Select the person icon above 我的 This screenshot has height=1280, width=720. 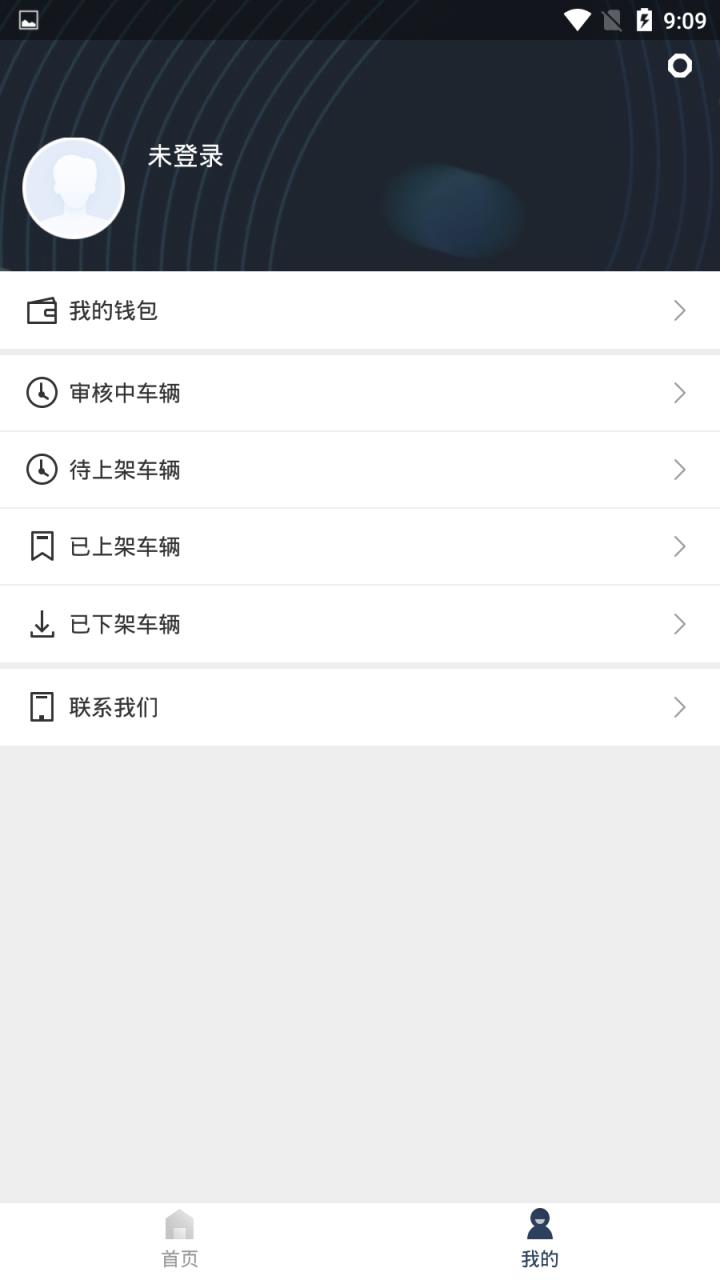(539, 1222)
